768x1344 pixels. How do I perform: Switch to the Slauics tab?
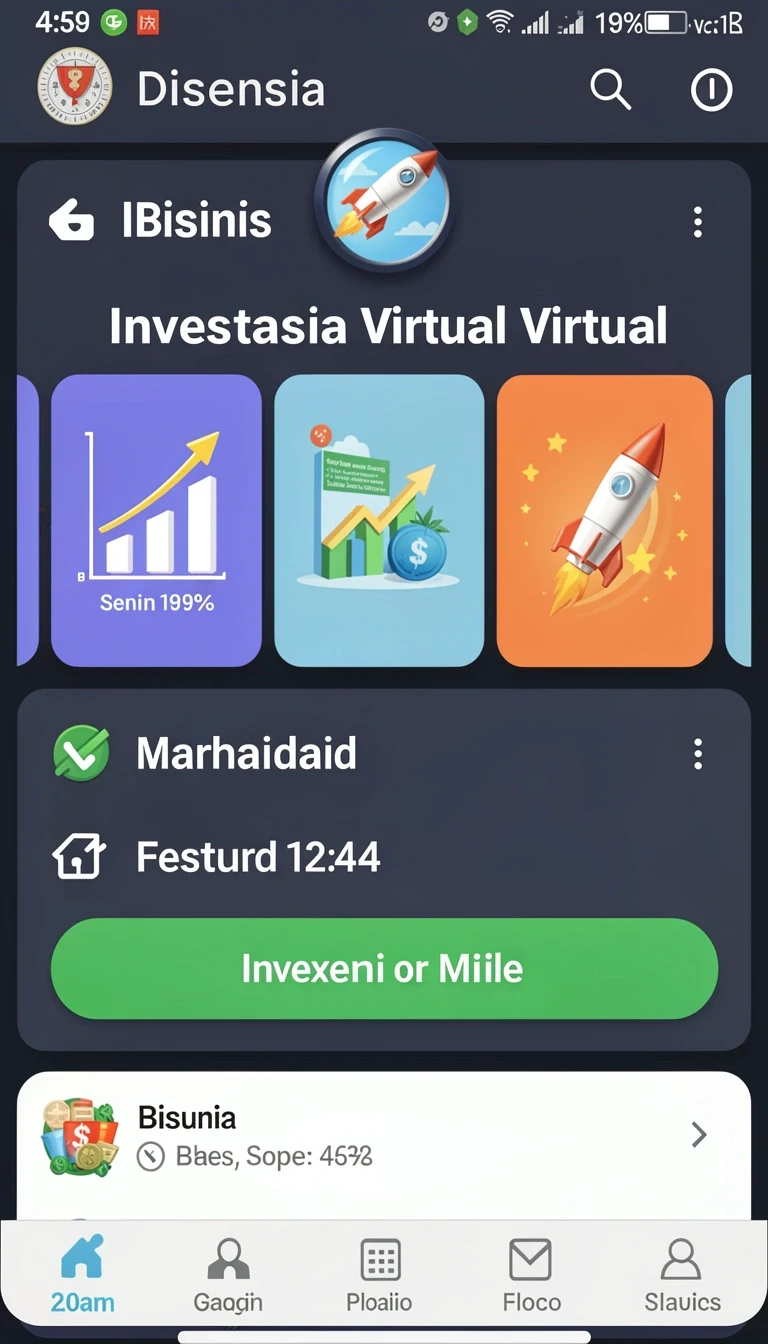[x=682, y=1274]
